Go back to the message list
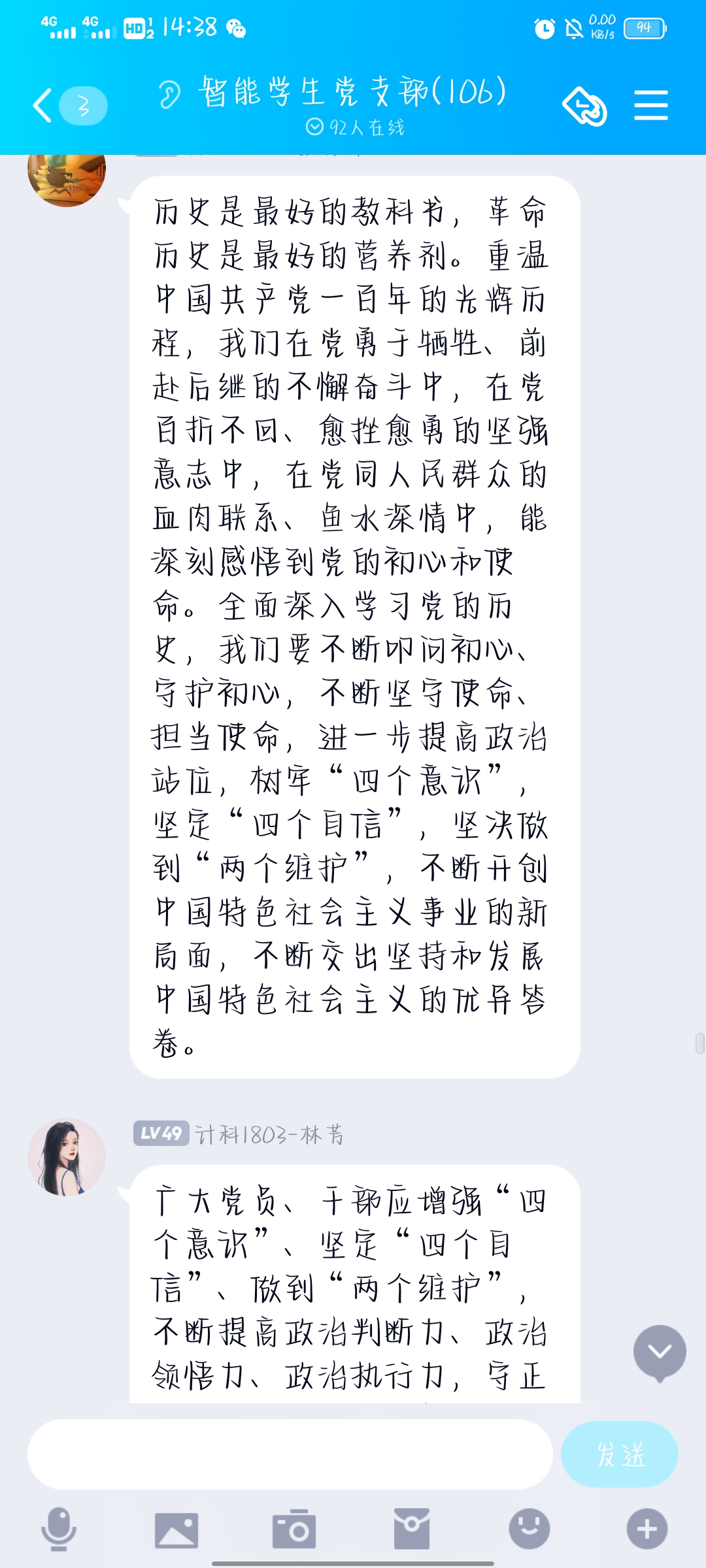The width and height of the screenshot is (706, 1568). coord(43,106)
